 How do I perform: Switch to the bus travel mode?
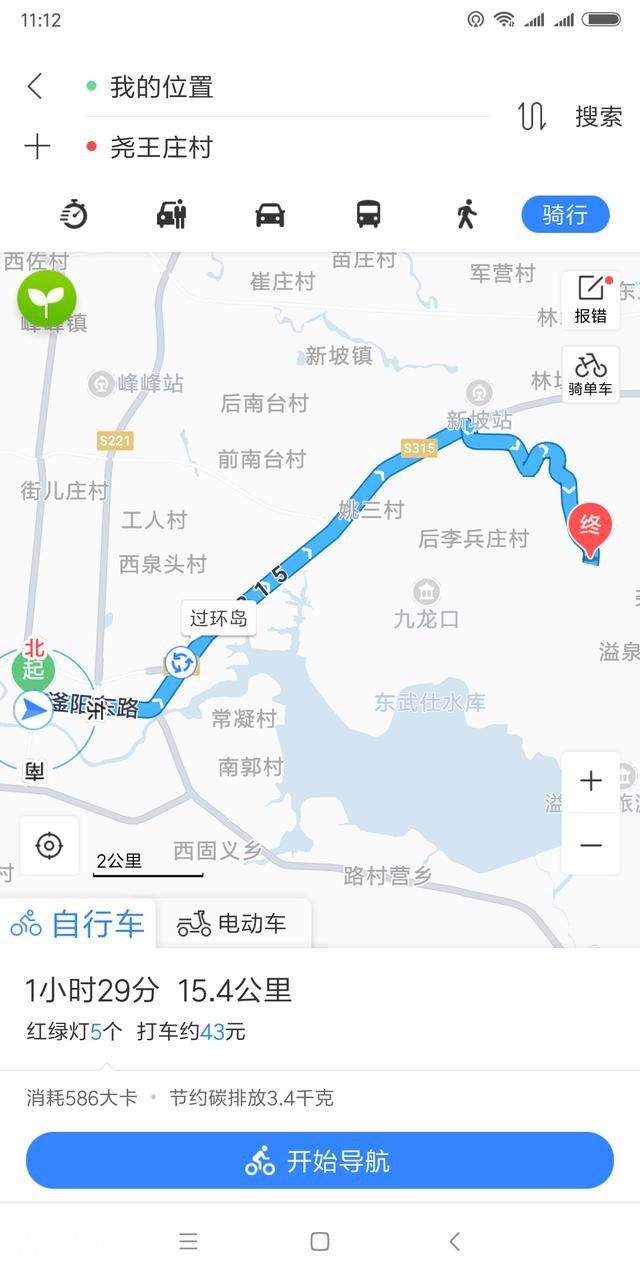pyautogui.click(x=368, y=214)
